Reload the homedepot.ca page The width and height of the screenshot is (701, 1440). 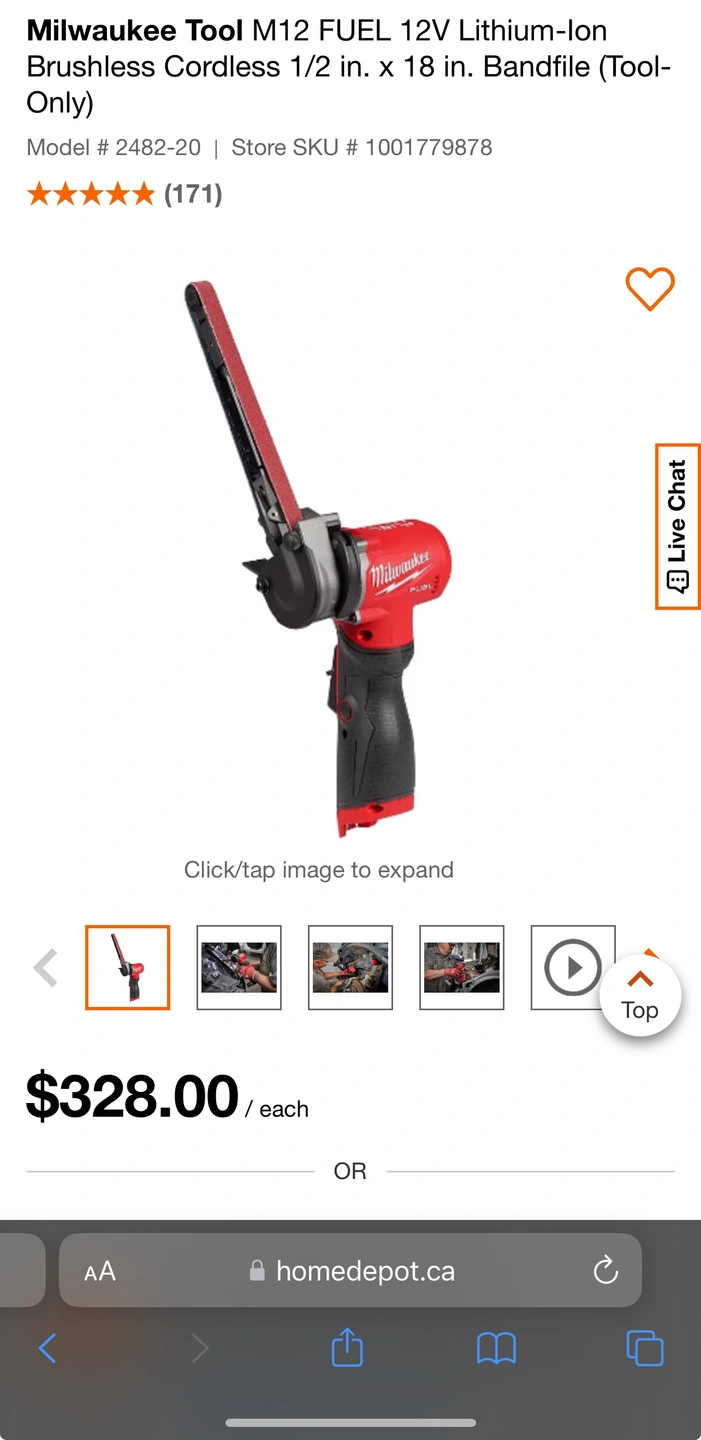605,1271
